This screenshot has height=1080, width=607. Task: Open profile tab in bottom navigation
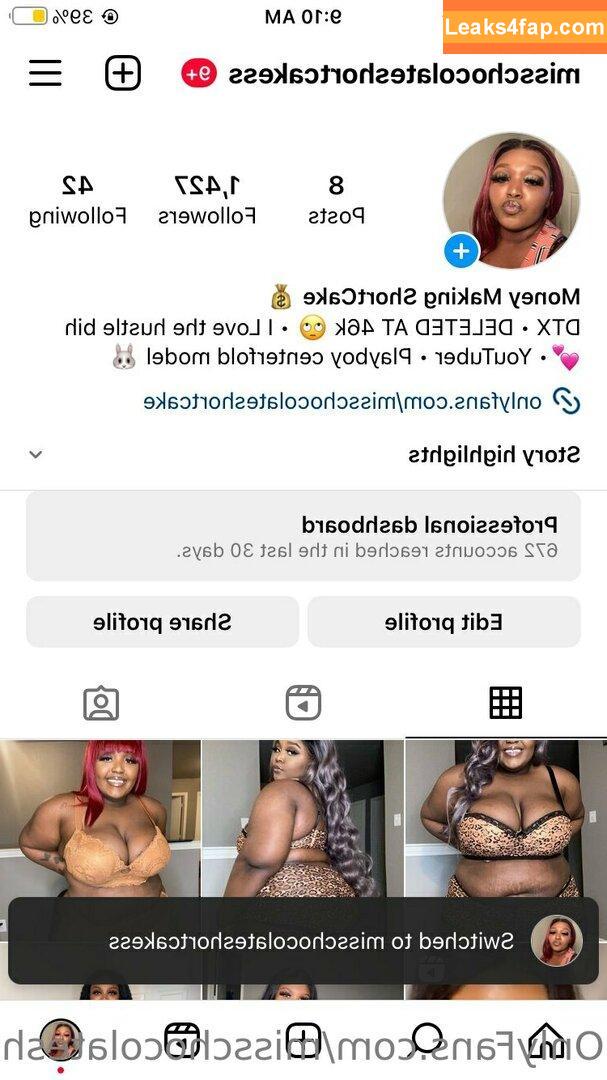61,1040
